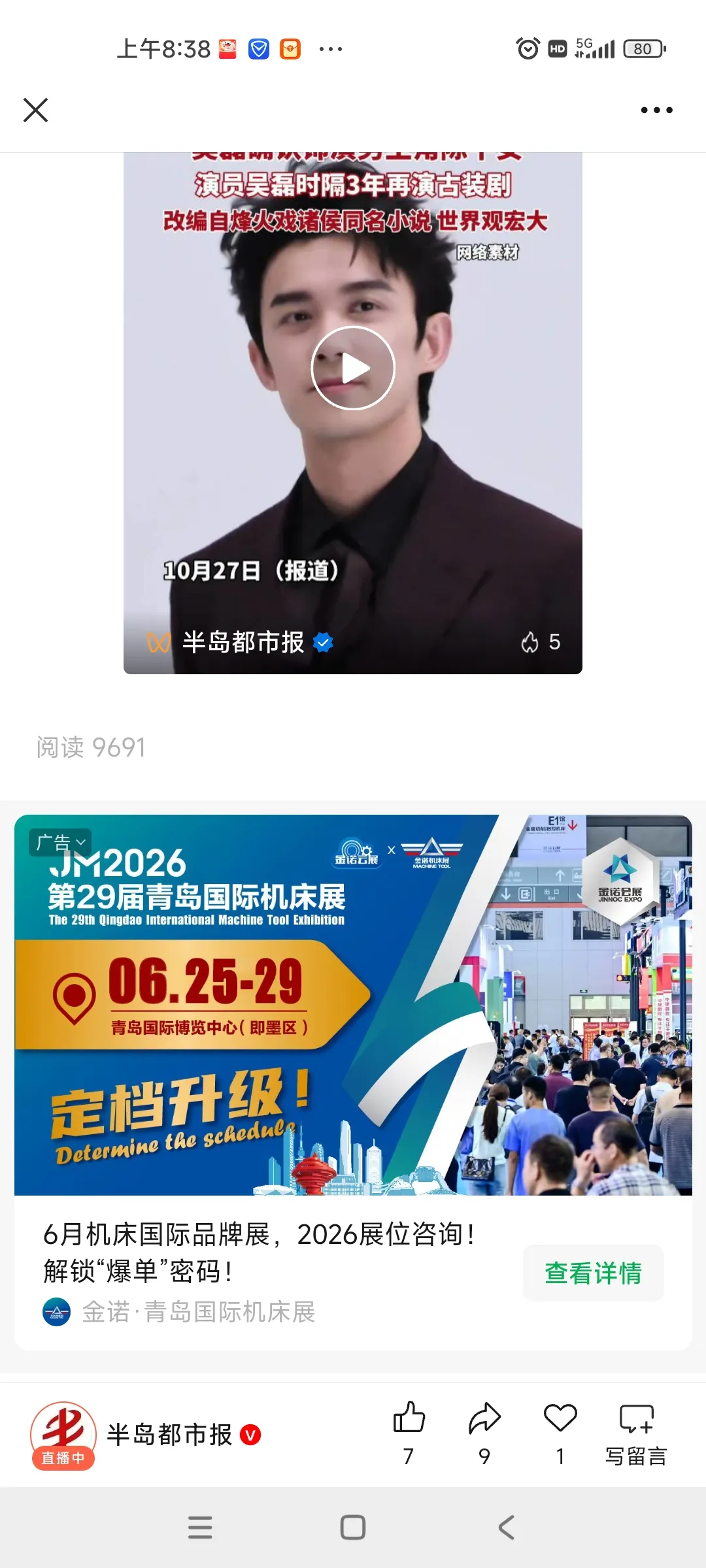Tap the blue verified badge beside 半岛都市报
Image resolution: width=706 pixels, height=1568 pixels.
[322, 643]
